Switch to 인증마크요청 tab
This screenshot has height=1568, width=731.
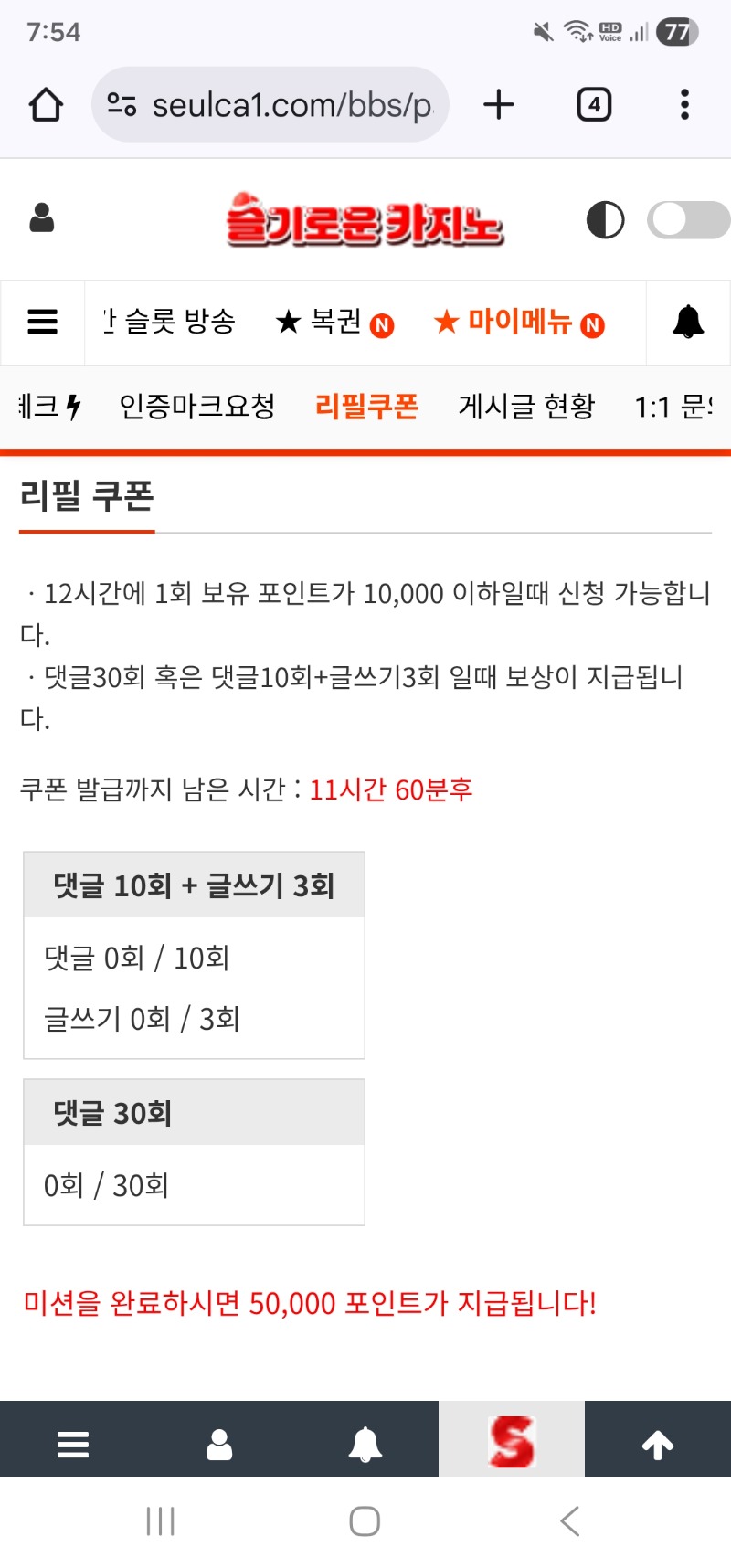197,406
